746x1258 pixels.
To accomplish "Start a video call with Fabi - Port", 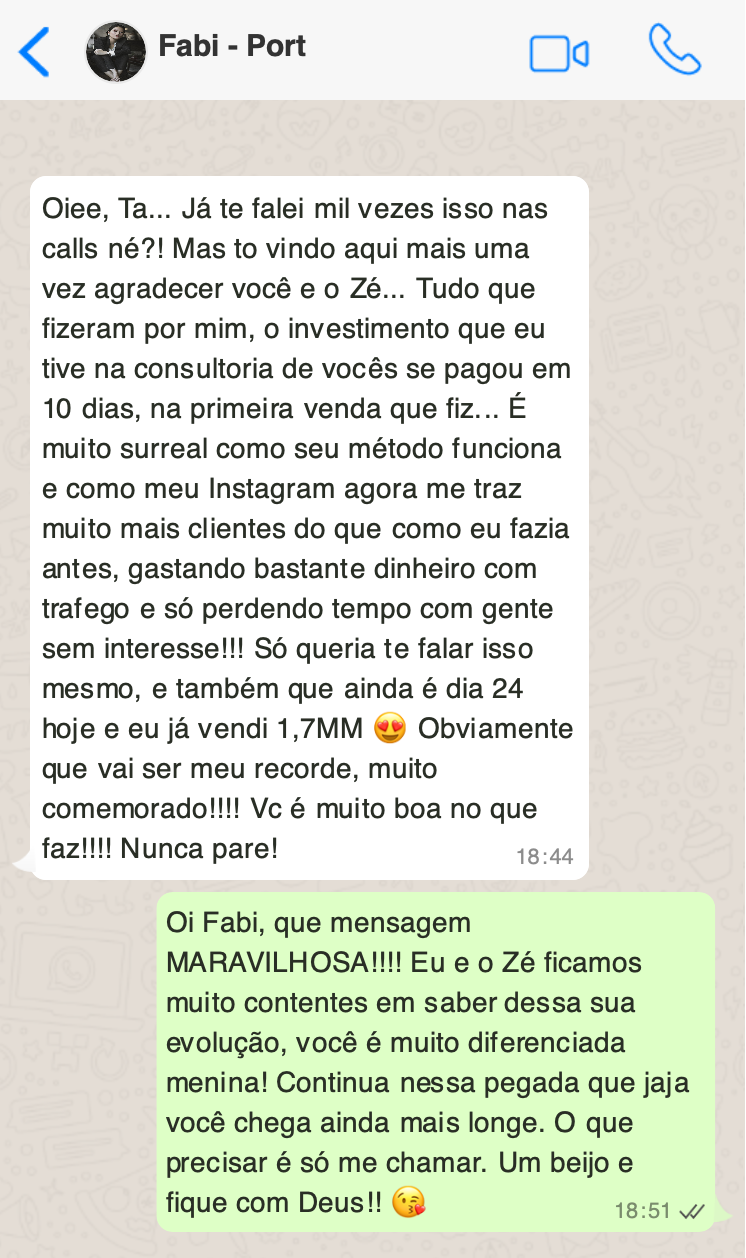I will tap(559, 53).
